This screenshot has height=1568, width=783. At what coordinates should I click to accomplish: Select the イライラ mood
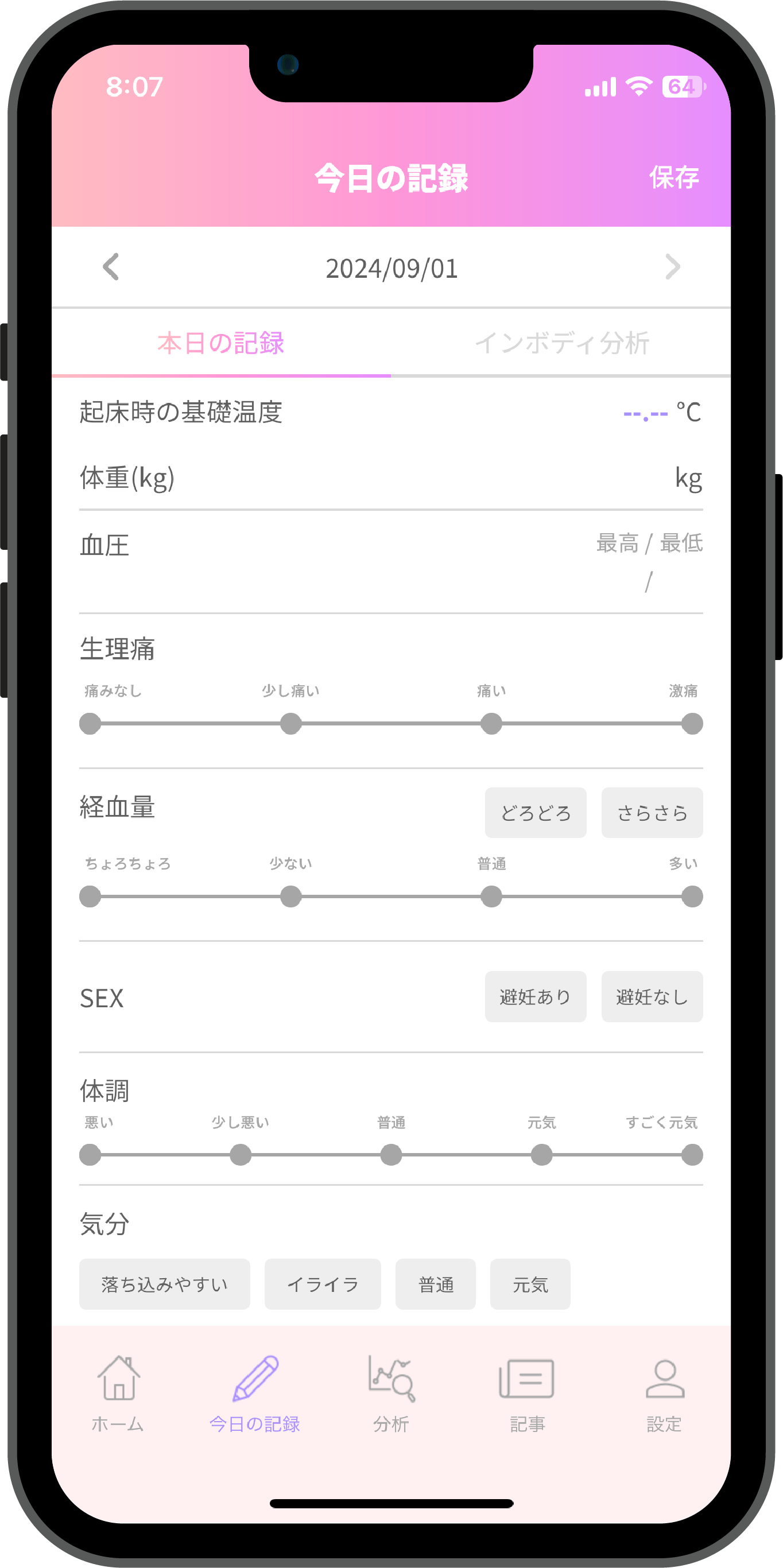(322, 1284)
